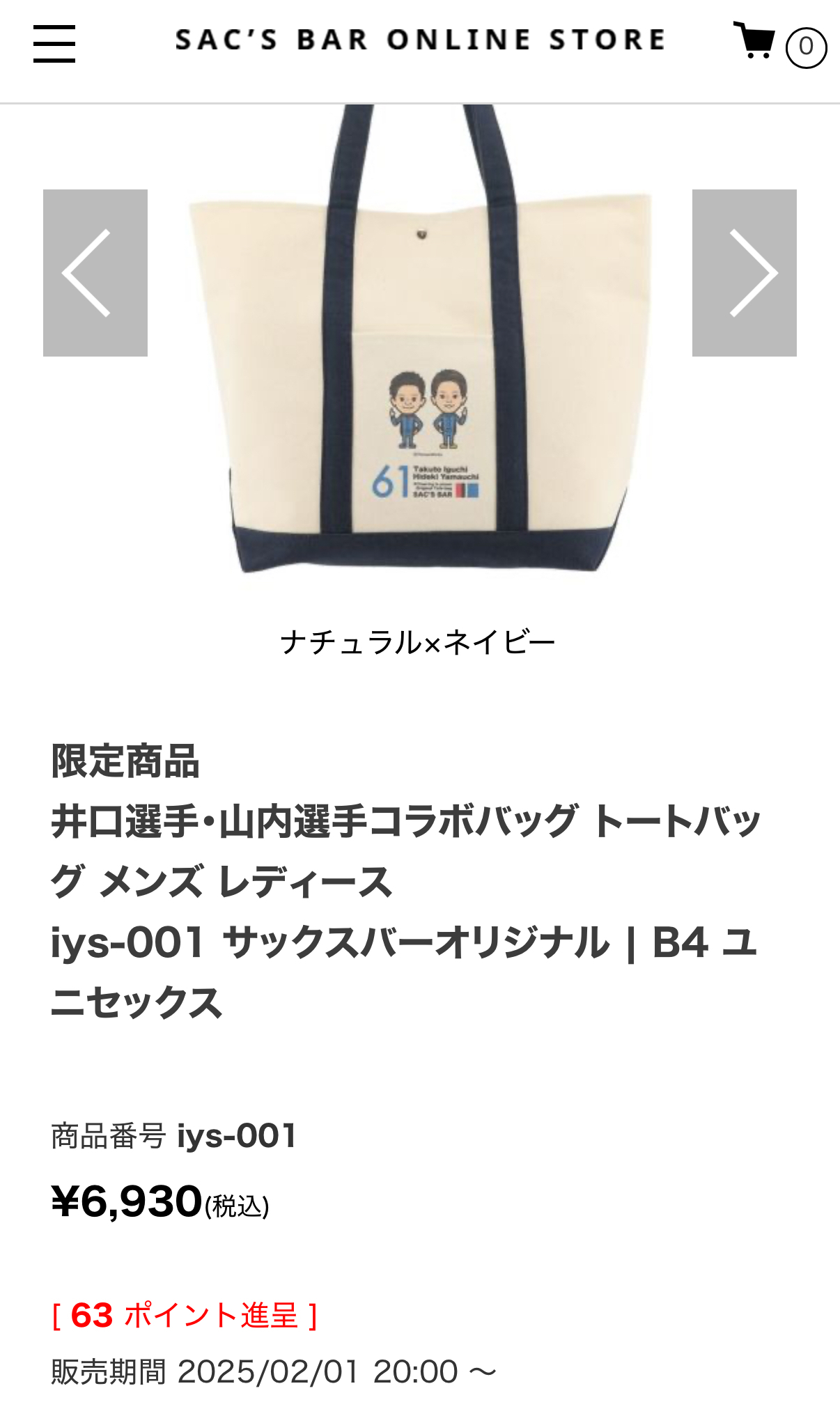Image resolution: width=840 pixels, height=1409 pixels.
Task: Open the hamburger menu
Action: [54, 43]
